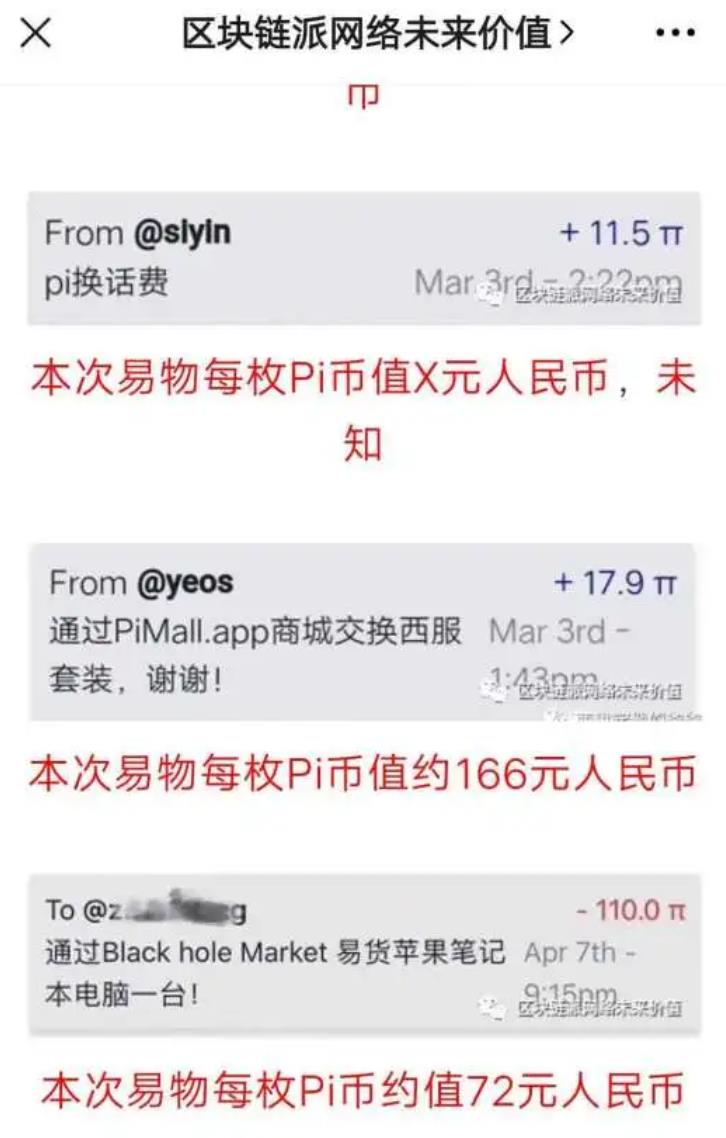Close the article page

(x=36, y=33)
